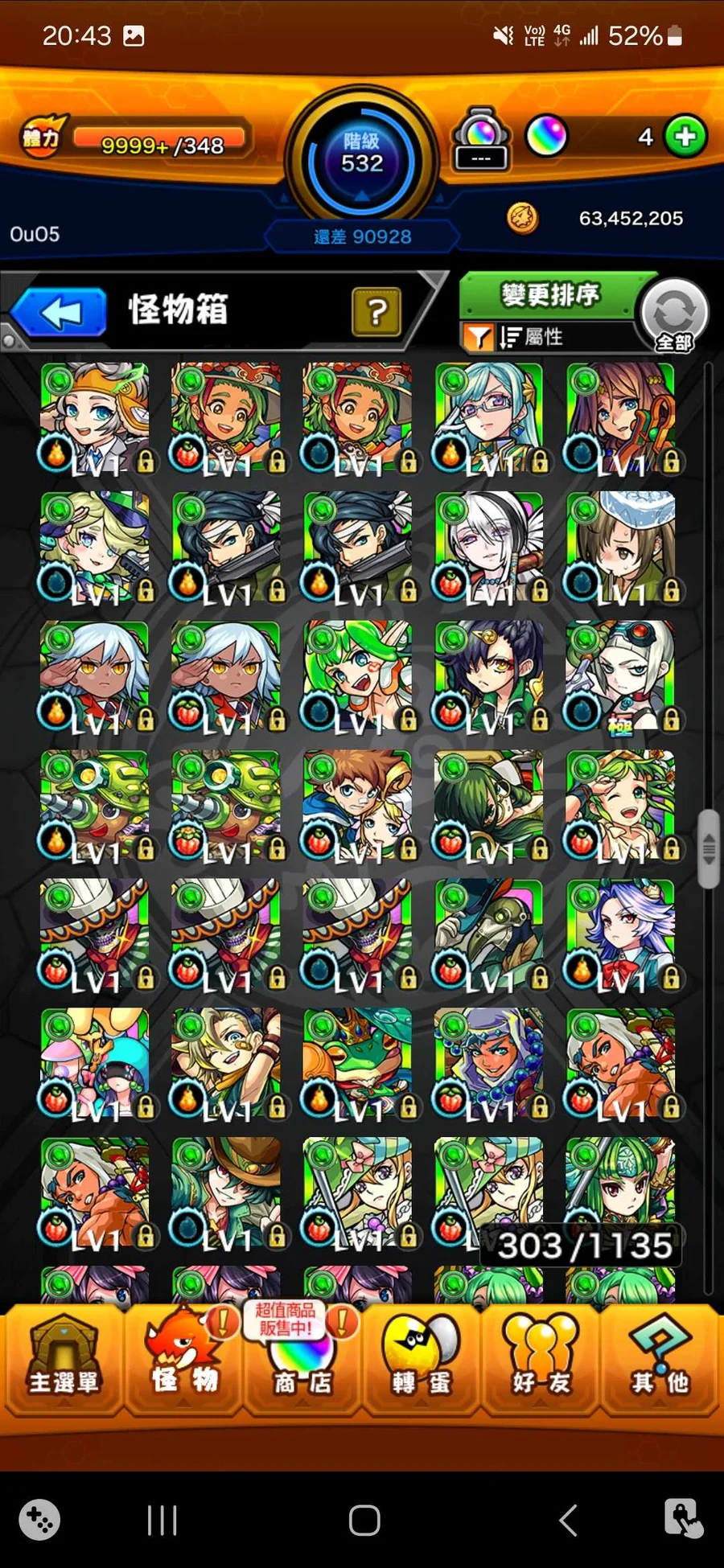The image size is (724, 1568).
Task: Select the brown-haired boy with blonde girl monster
Action: [x=357, y=804]
